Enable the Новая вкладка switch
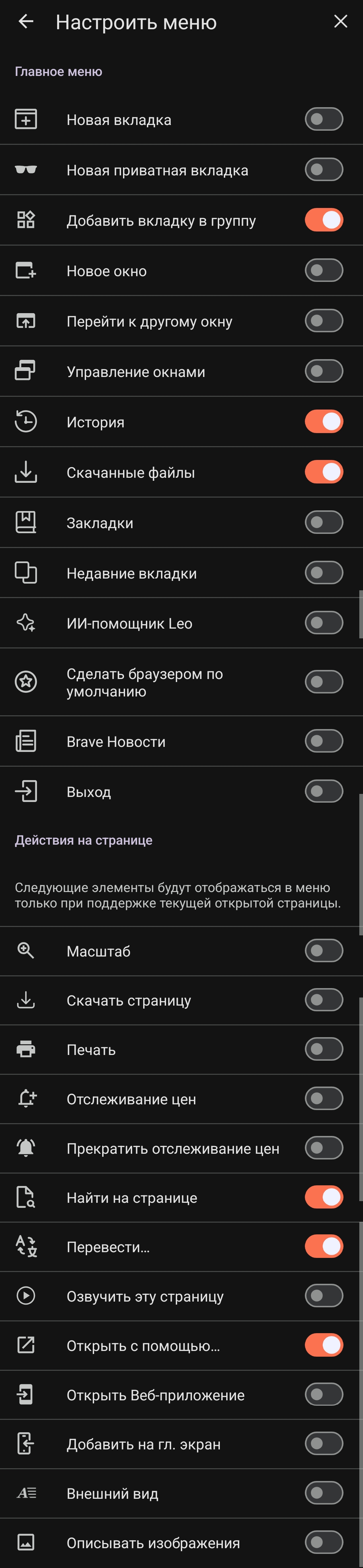Image resolution: width=363 pixels, height=1568 pixels. tap(323, 119)
